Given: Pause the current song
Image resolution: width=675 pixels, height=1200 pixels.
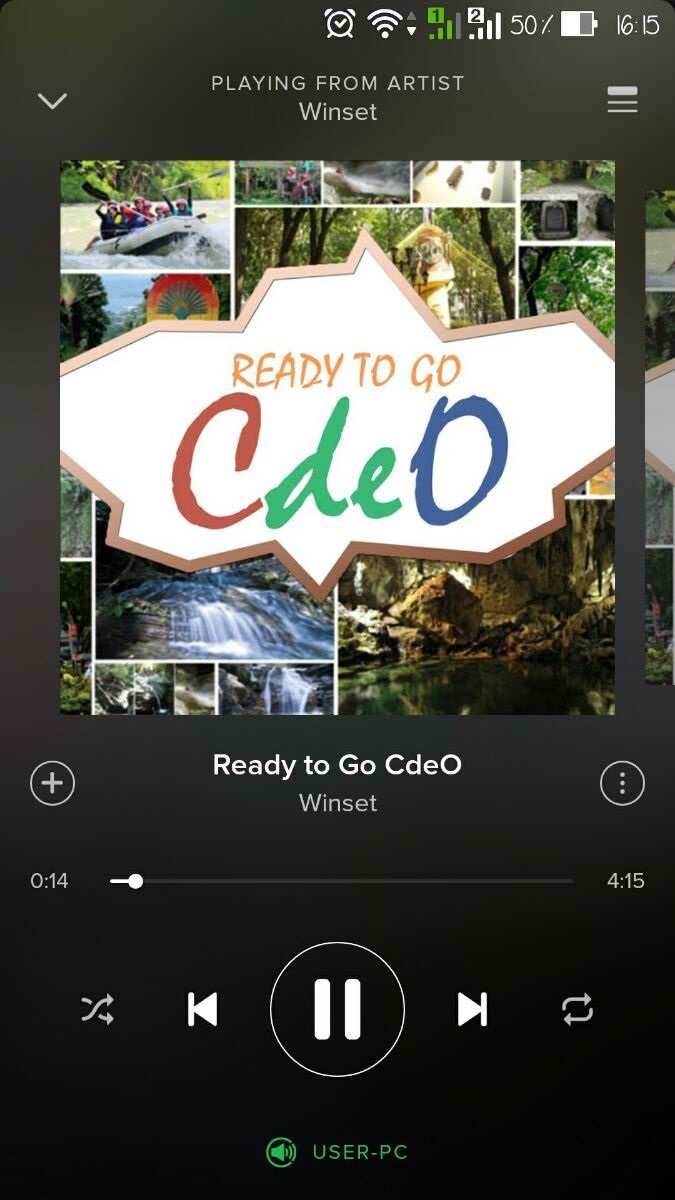Looking at the screenshot, I should 337,1009.
